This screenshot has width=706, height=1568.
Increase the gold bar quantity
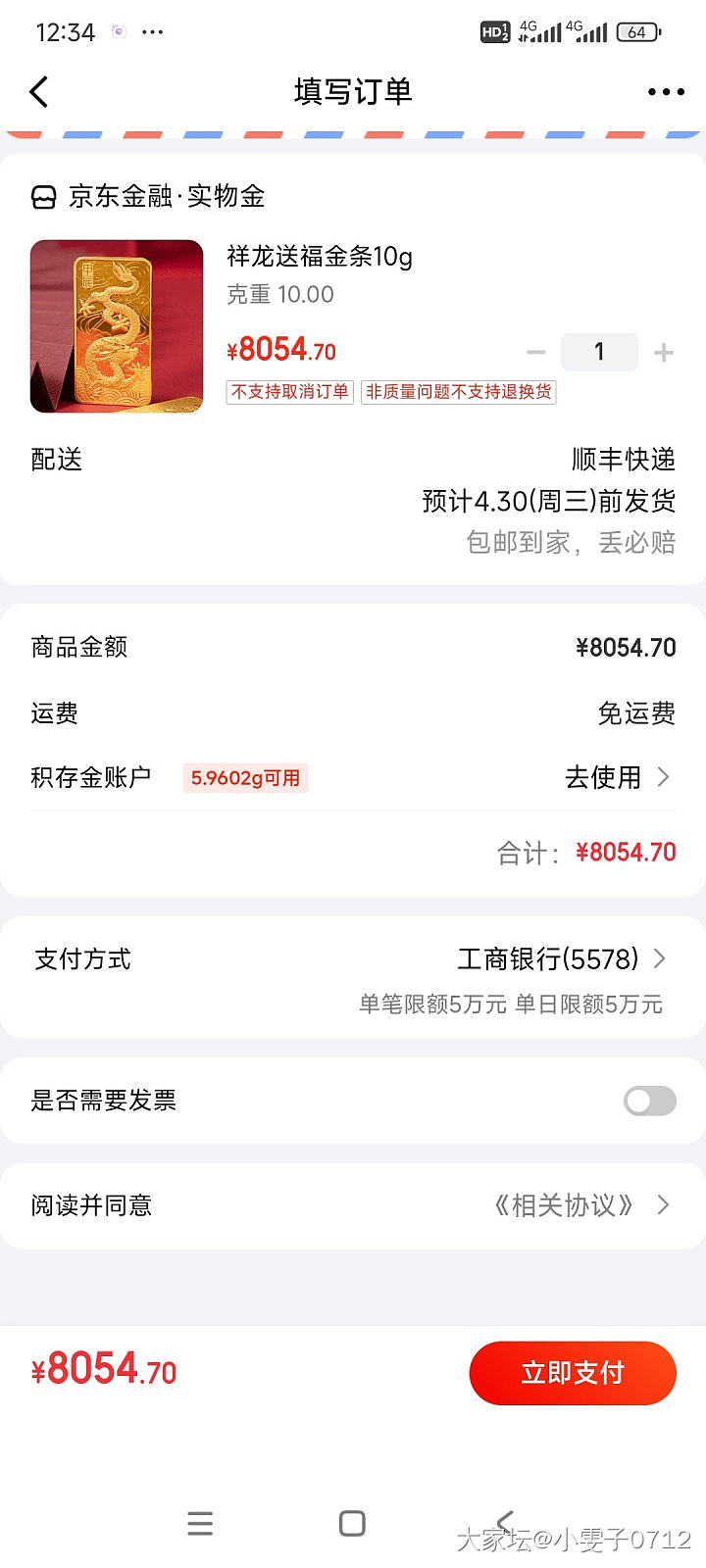click(x=664, y=353)
